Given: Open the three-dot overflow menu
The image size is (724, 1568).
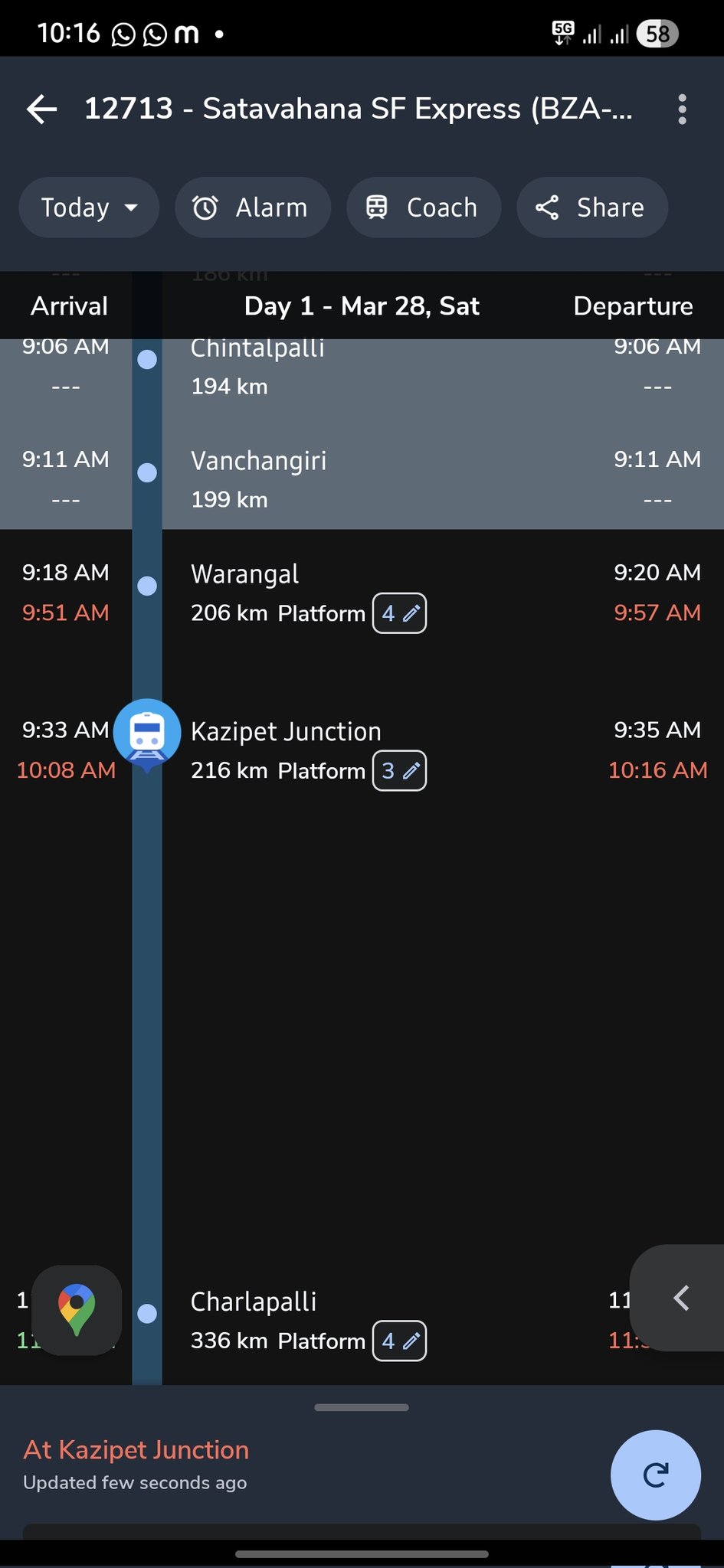Looking at the screenshot, I should pos(682,109).
